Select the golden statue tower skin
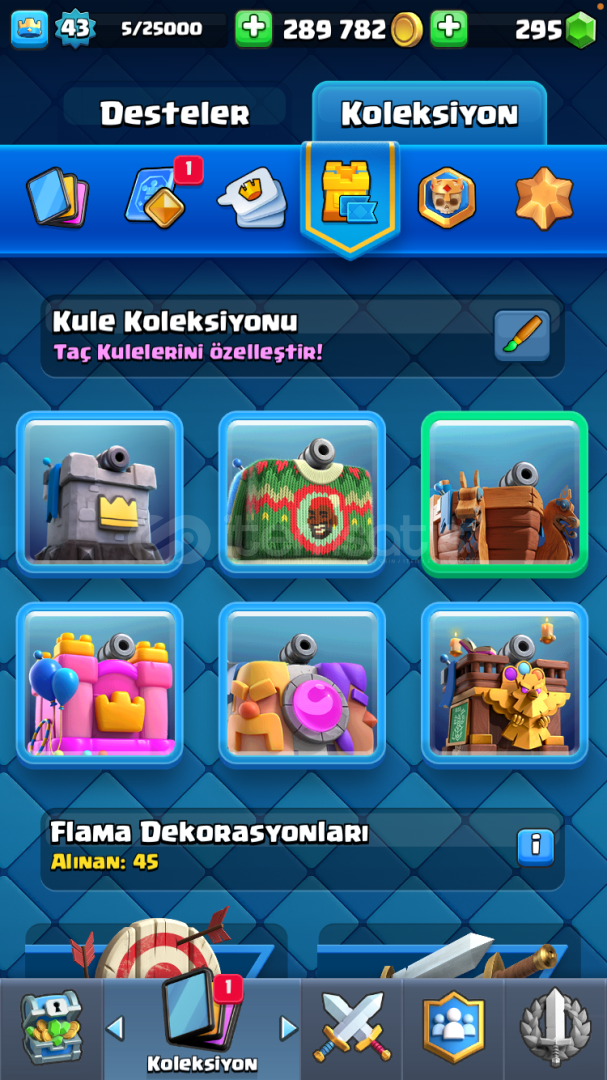 (504, 684)
